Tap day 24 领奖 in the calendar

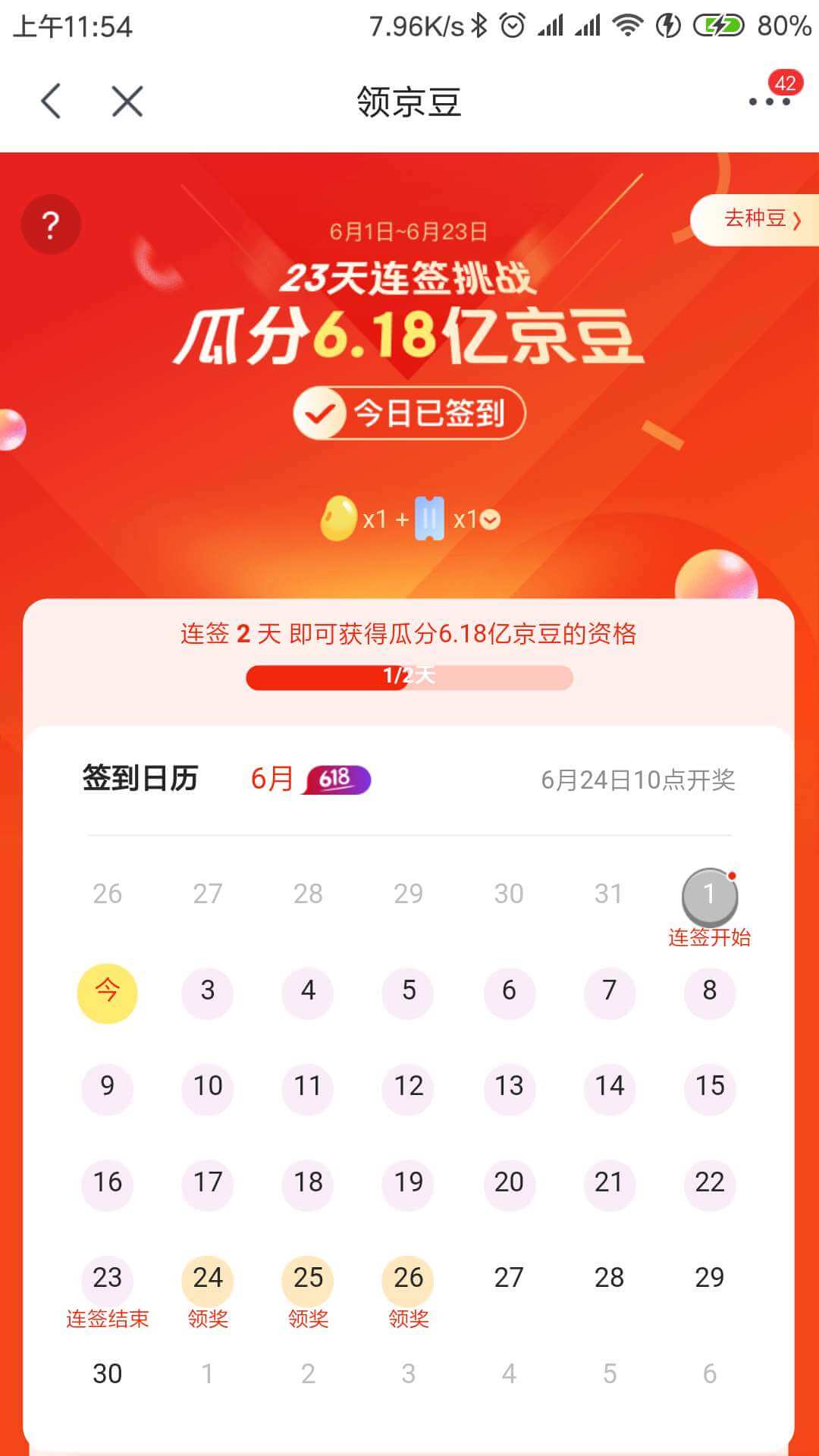tap(207, 1280)
